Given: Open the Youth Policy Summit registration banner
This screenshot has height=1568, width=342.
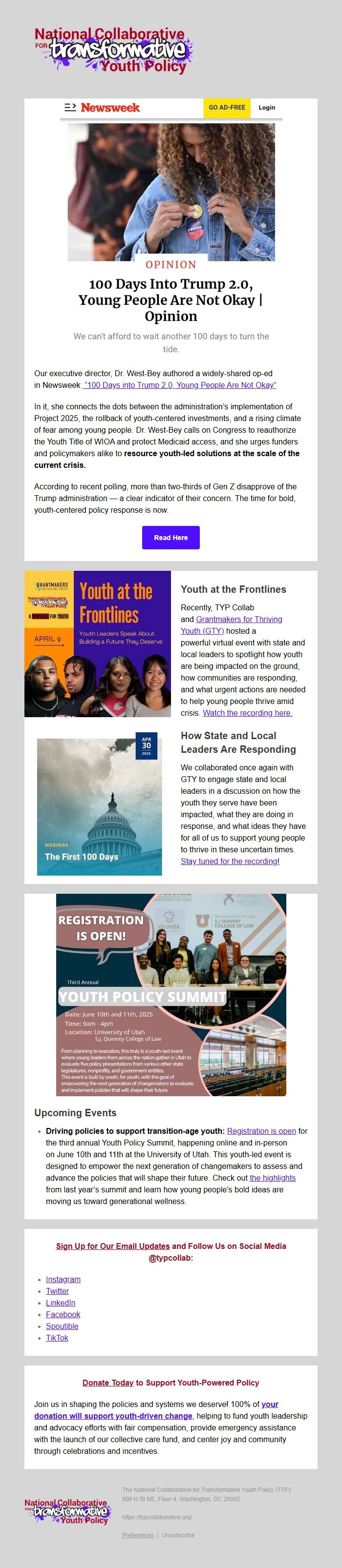Looking at the screenshot, I should [x=171, y=995].
